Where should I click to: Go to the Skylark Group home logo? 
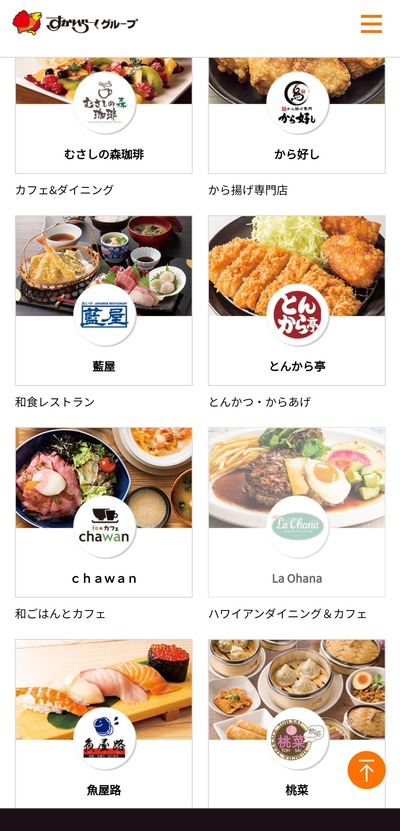coord(75,23)
